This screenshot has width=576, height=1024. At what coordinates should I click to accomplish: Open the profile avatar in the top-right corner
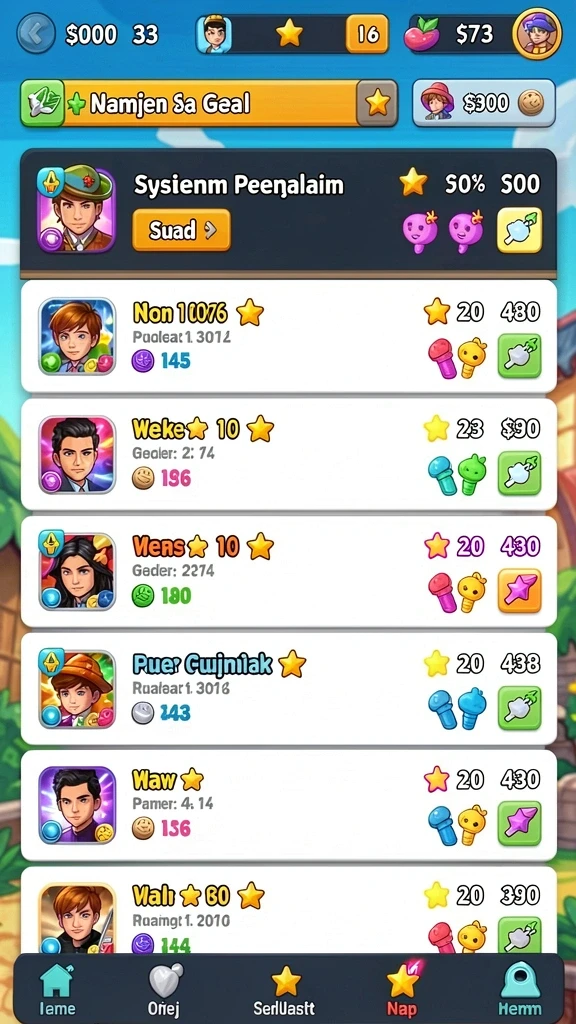coord(537,33)
